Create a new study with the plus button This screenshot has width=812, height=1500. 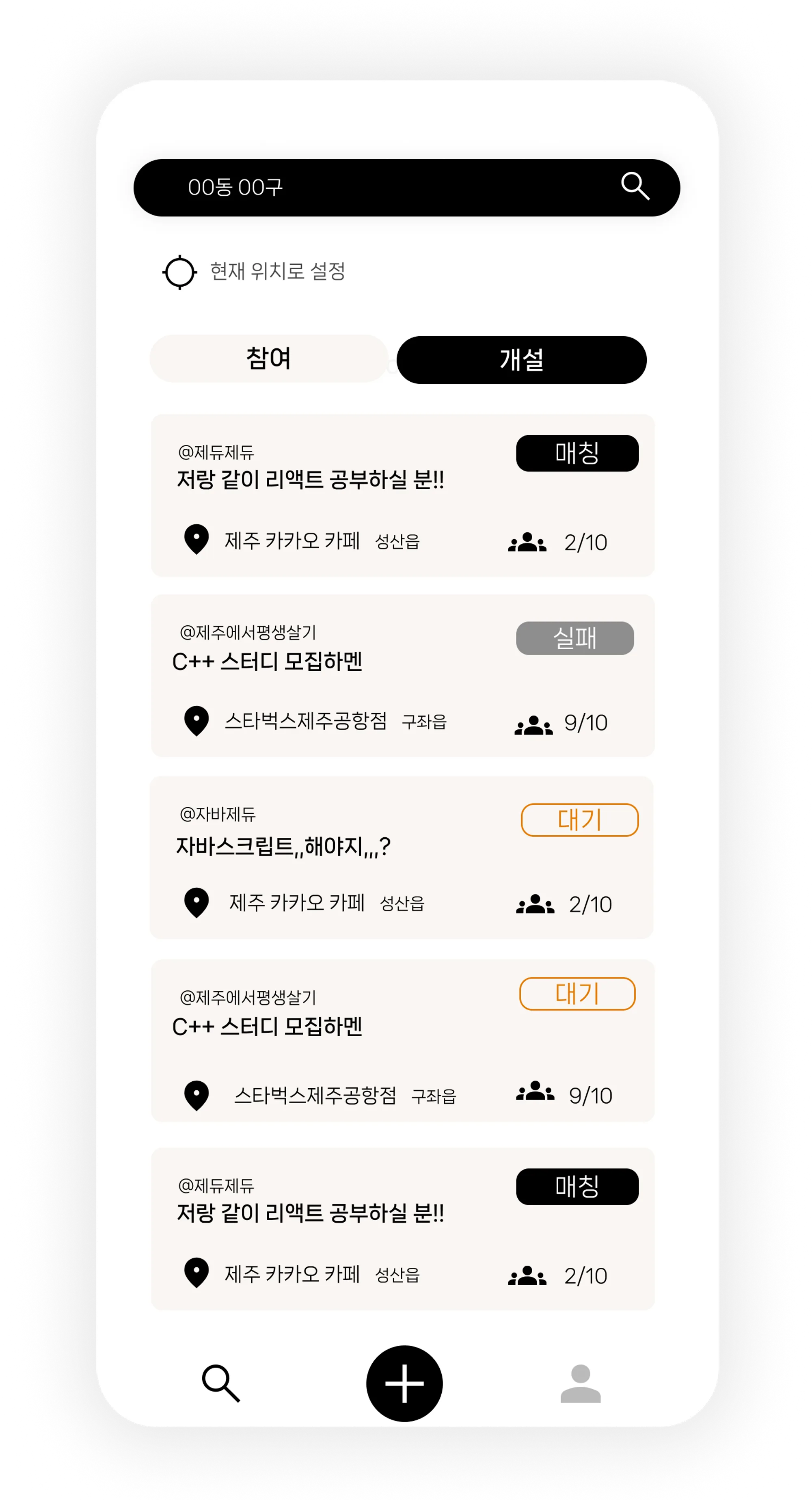coord(404,1383)
